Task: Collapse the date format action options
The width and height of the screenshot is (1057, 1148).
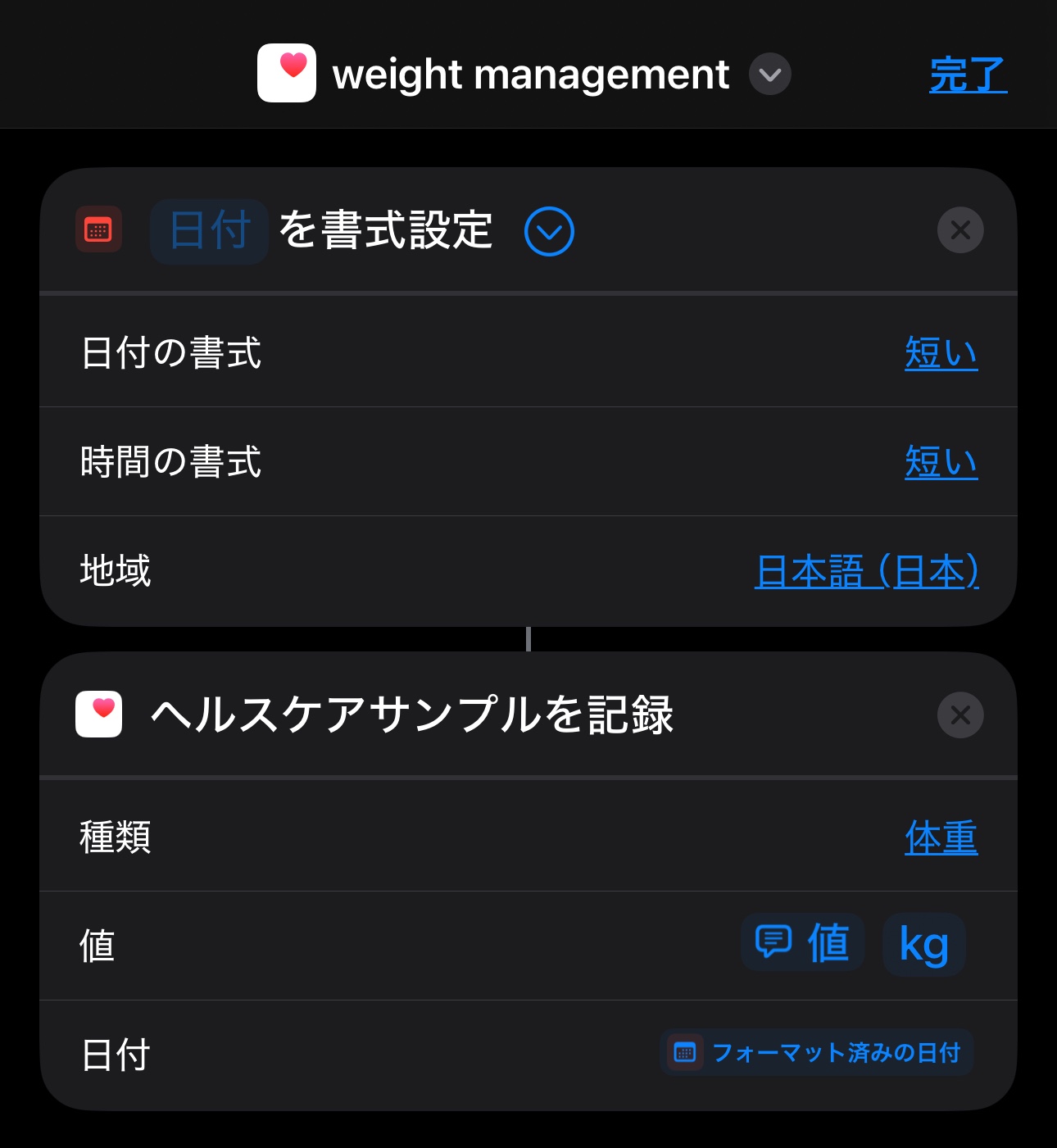Action: [x=549, y=231]
